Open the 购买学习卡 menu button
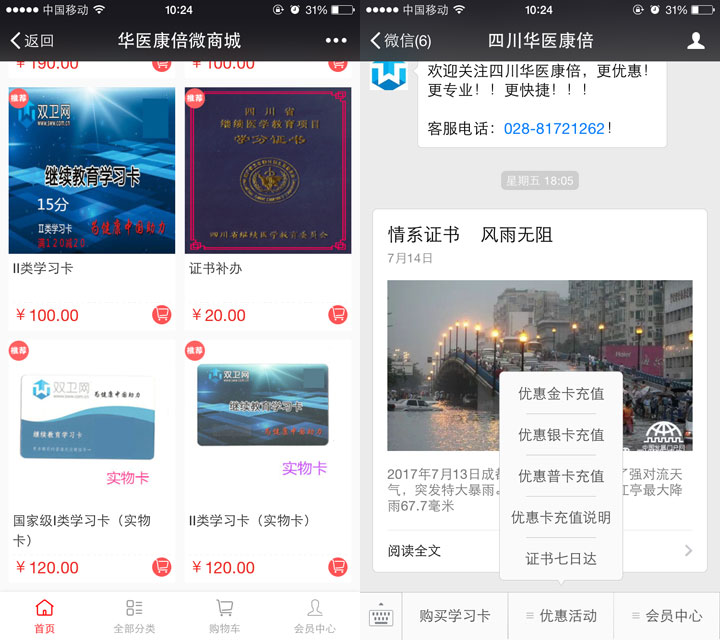Image resolution: width=720 pixels, height=640 pixels. pos(455,616)
